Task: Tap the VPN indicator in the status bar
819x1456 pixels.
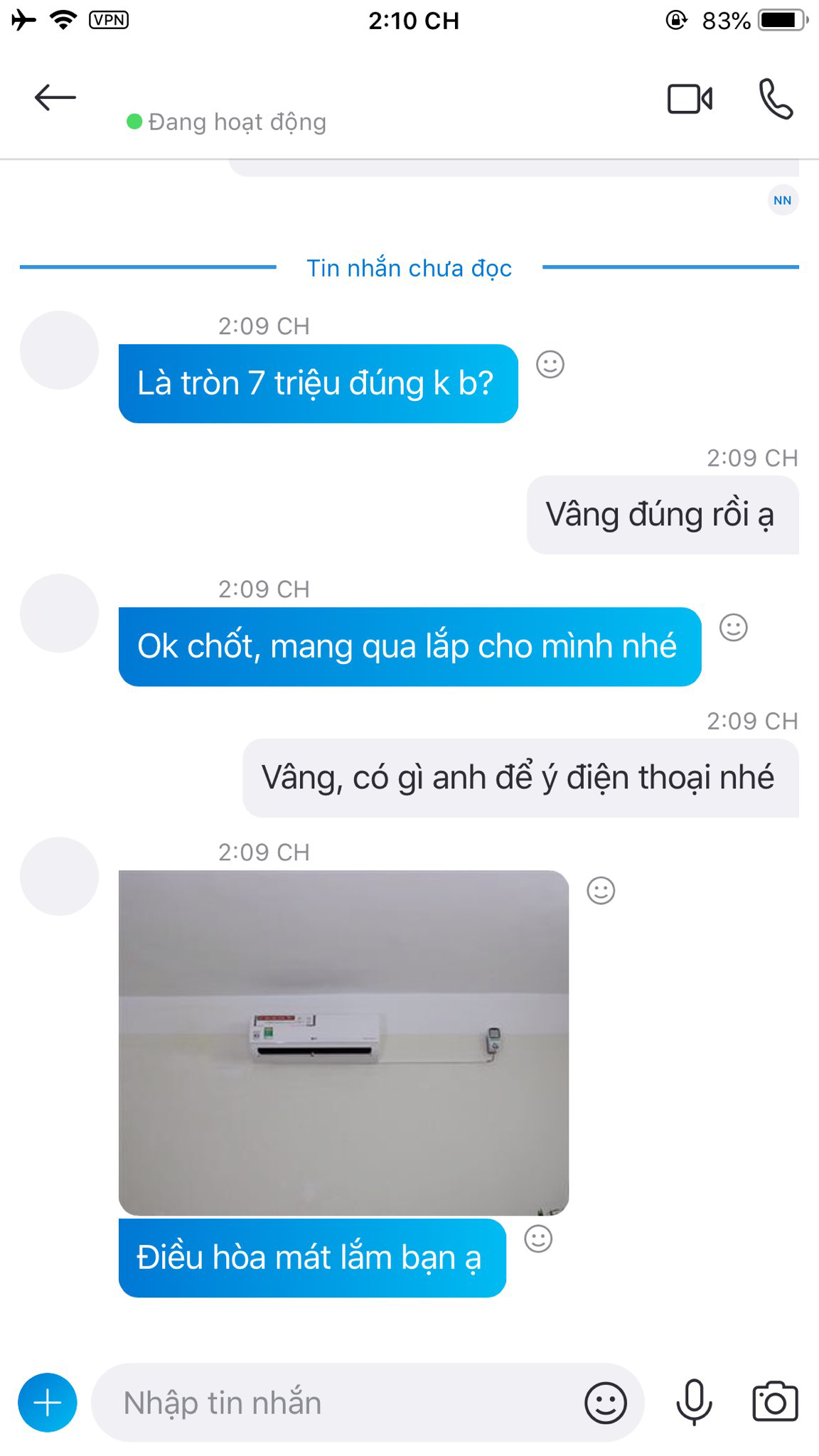Action: (108, 20)
